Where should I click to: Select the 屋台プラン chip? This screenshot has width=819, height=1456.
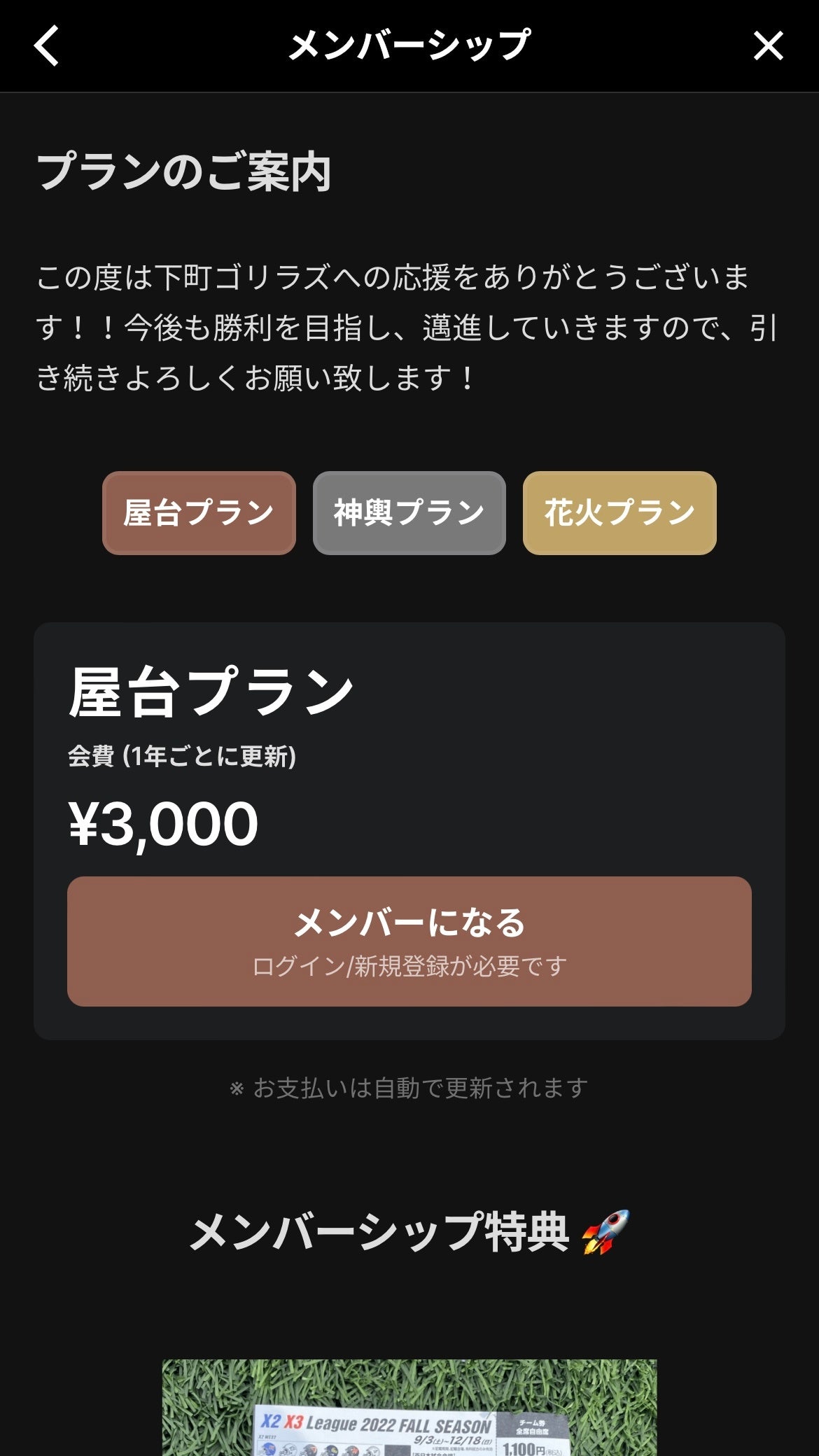pos(199,513)
